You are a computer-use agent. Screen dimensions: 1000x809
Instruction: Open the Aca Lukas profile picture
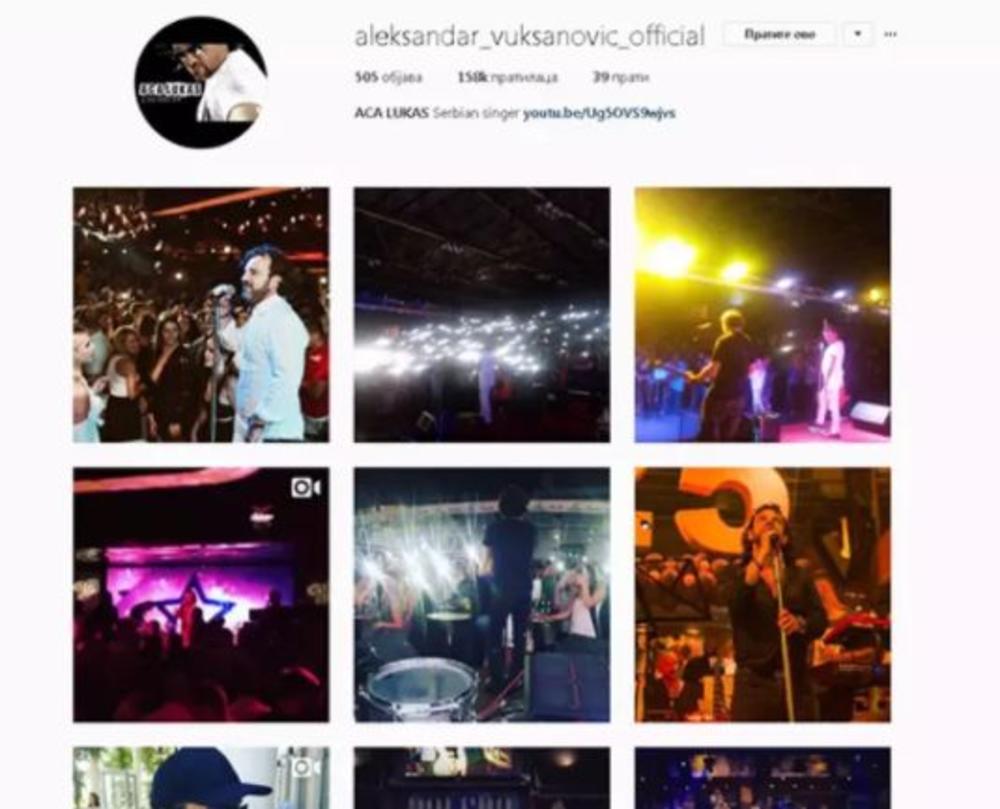pos(201,82)
